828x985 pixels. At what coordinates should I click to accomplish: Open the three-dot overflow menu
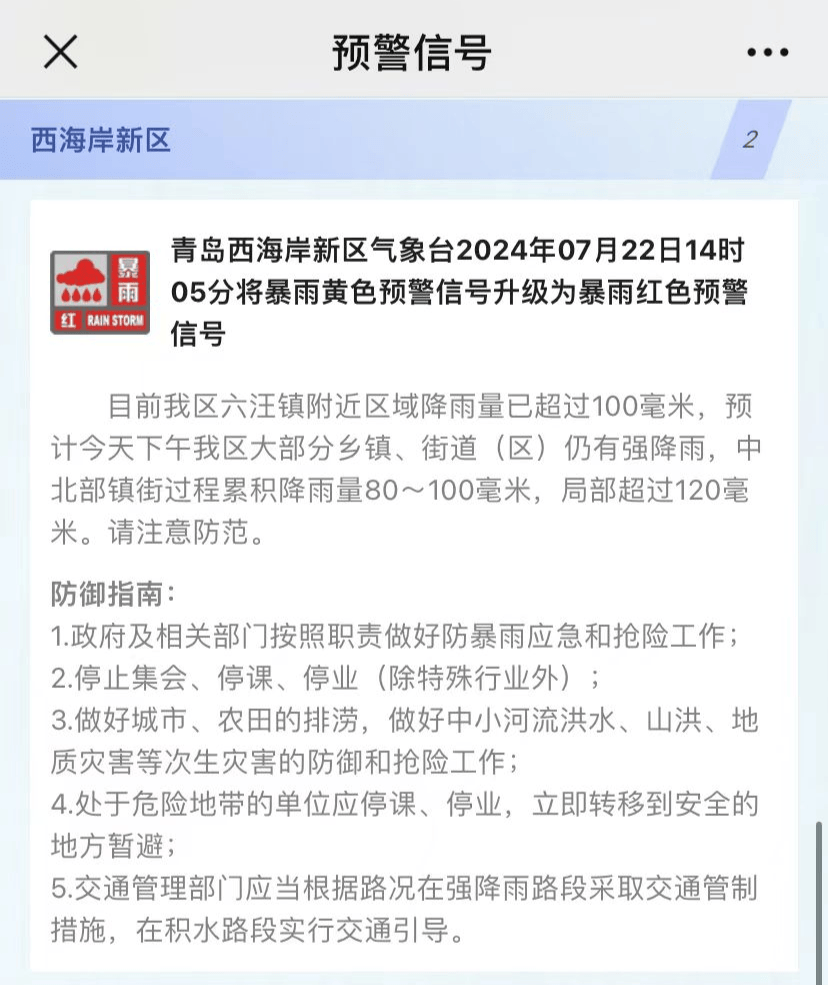[767, 53]
